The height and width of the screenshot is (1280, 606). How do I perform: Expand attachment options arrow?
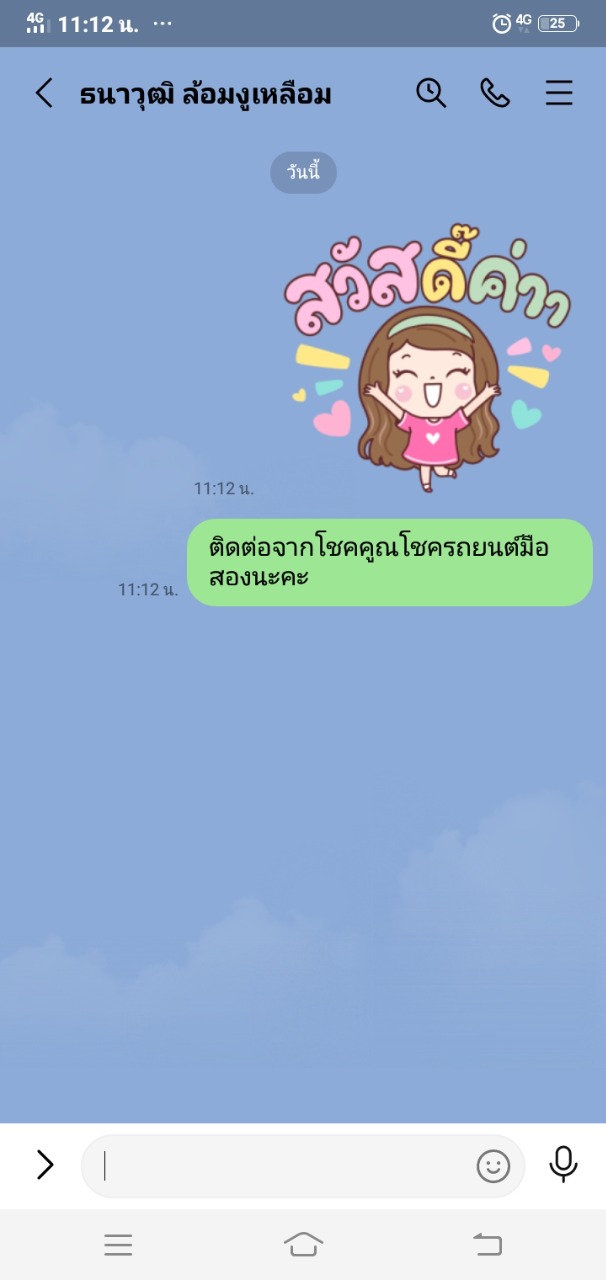45,1165
